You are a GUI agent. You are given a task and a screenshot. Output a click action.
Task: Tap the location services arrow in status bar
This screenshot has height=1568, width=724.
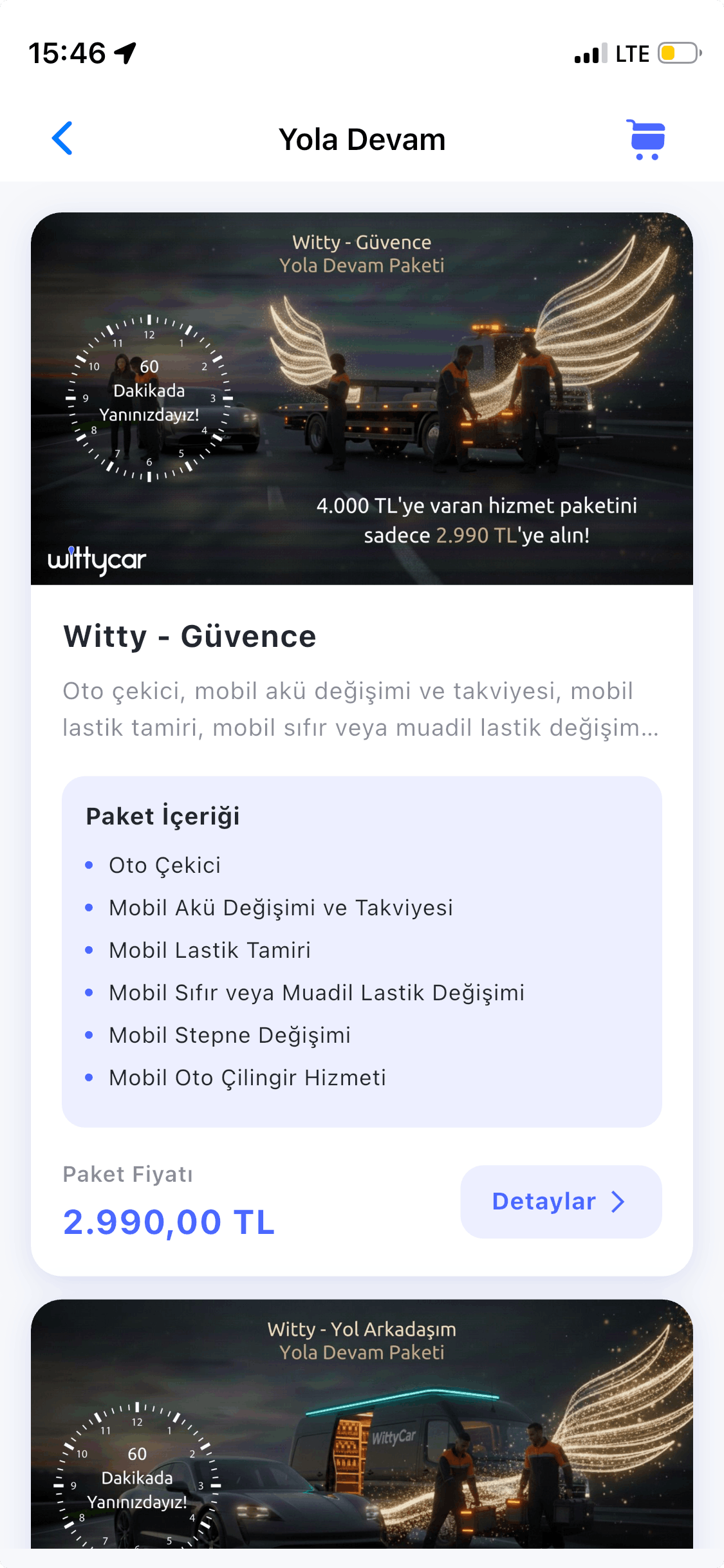(124, 55)
